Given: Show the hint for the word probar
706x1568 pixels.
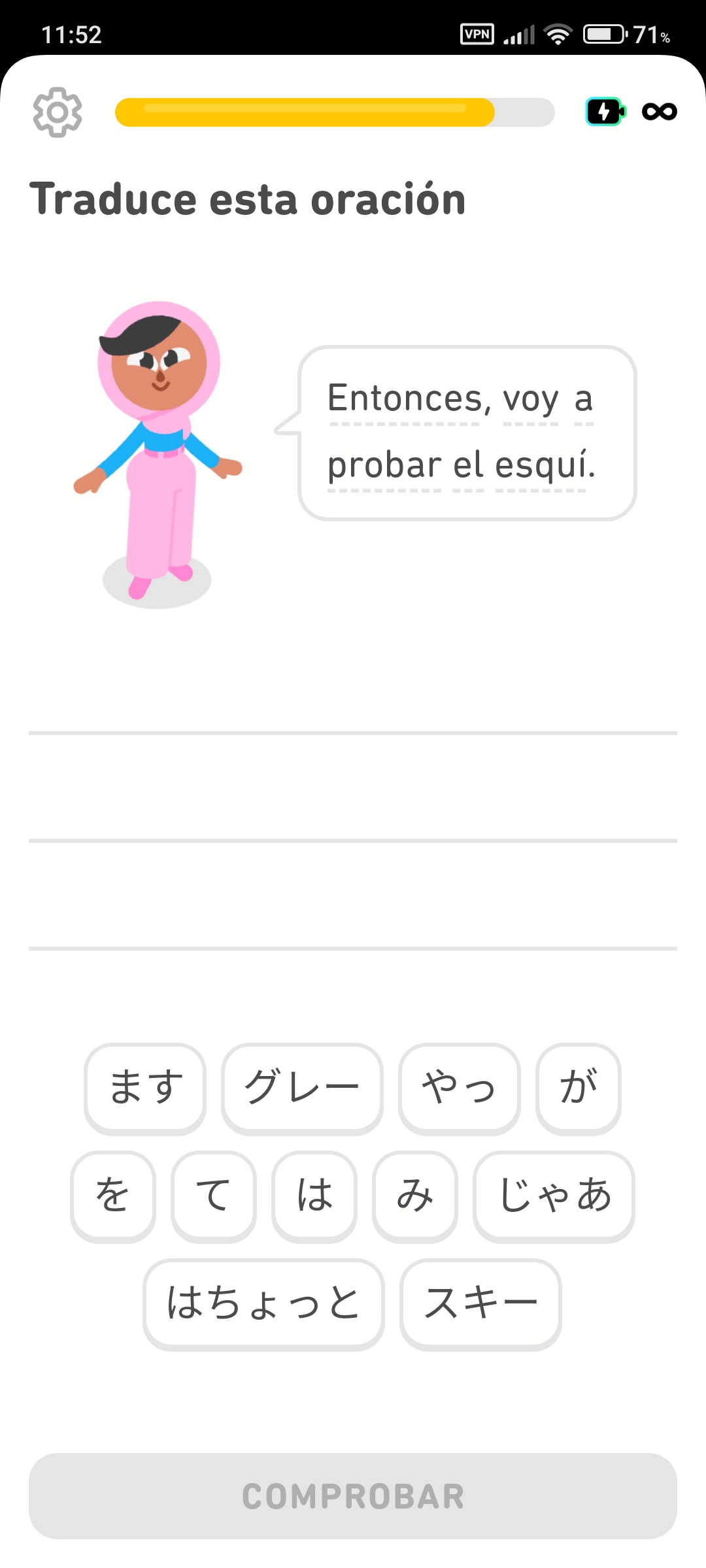Looking at the screenshot, I should coord(384,465).
